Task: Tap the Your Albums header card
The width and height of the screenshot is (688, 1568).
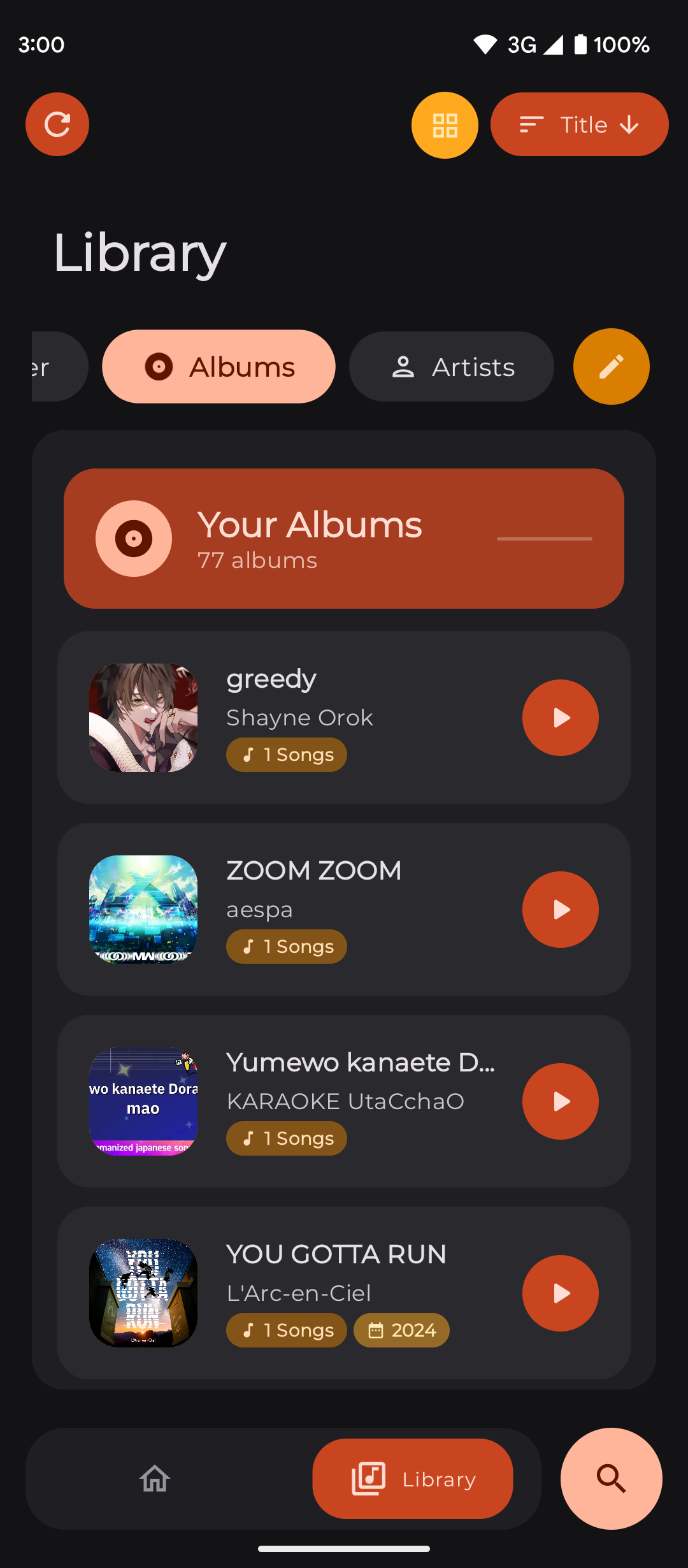Action: [344, 539]
